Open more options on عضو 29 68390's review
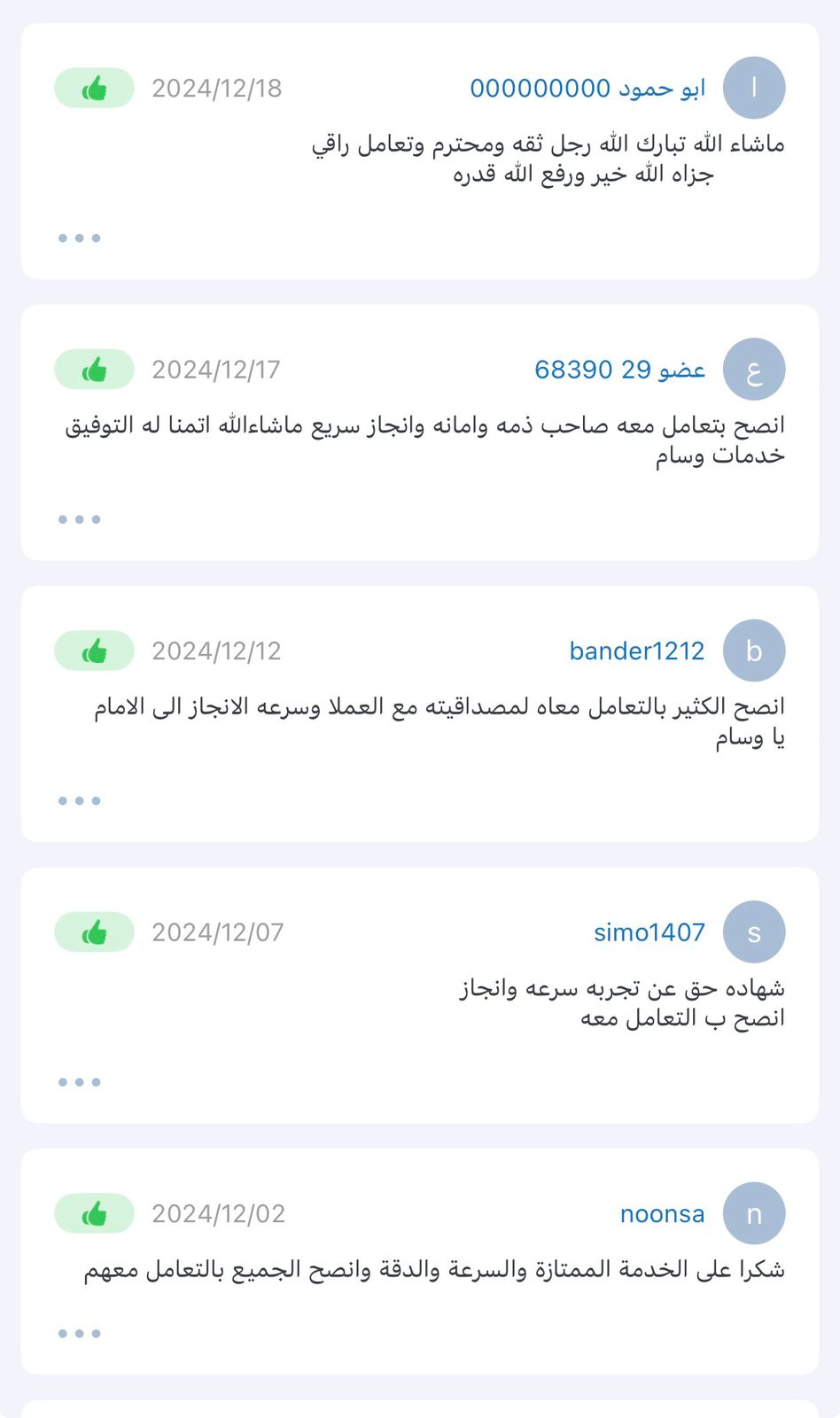The height and width of the screenshot is (1418, 840). 80,519
